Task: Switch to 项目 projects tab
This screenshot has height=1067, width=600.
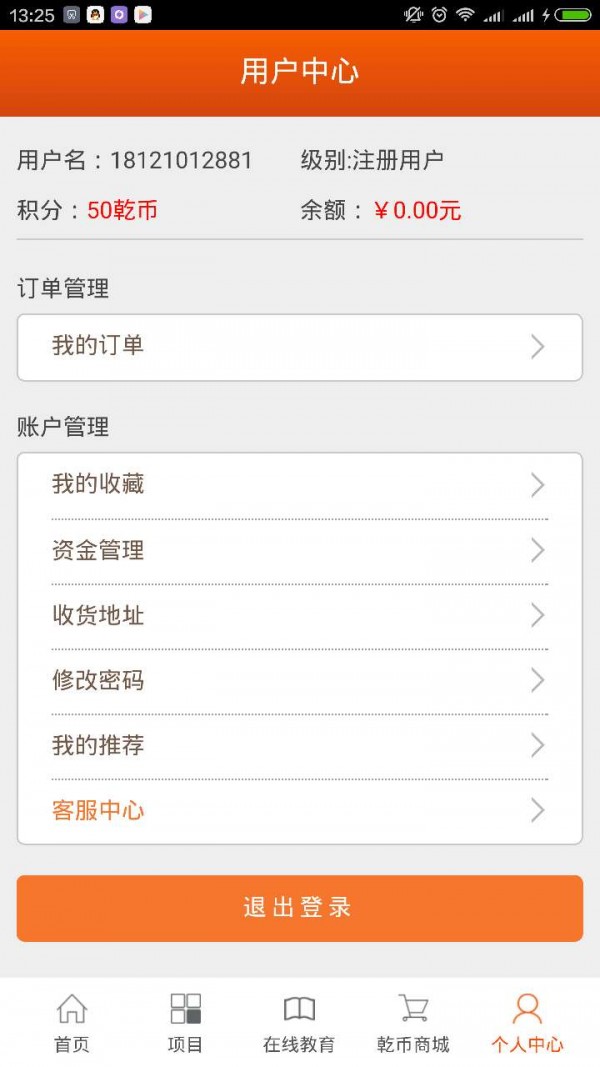Action: click(185, 1022)
